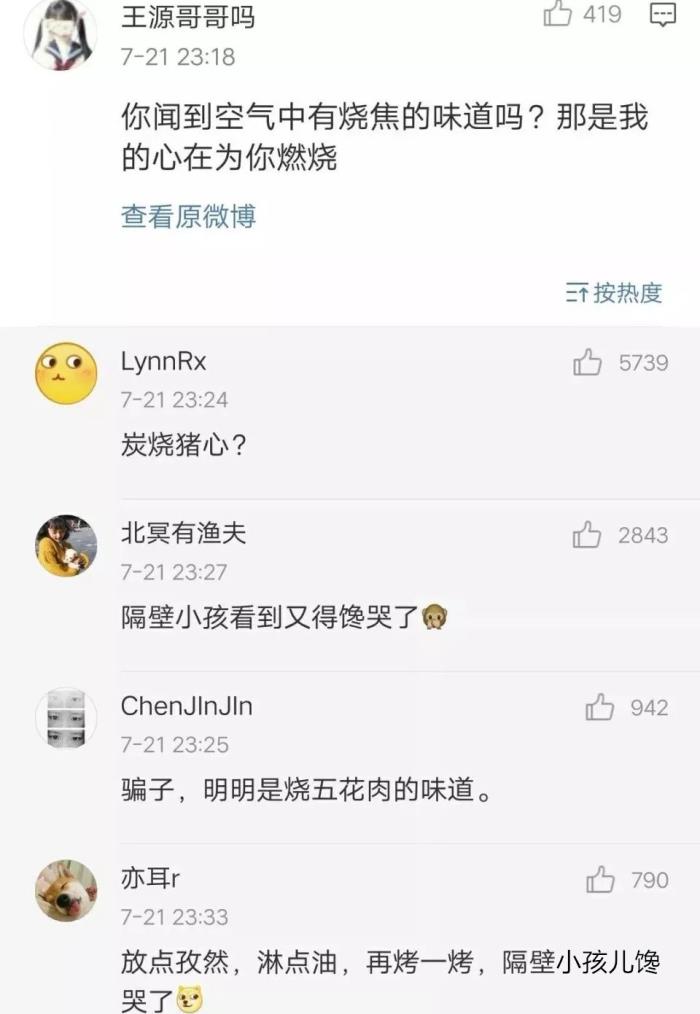Open reply icon on 王源哥哥吗's comment
This screenshot has height=1014, width=700.
[x=661, y=14]
